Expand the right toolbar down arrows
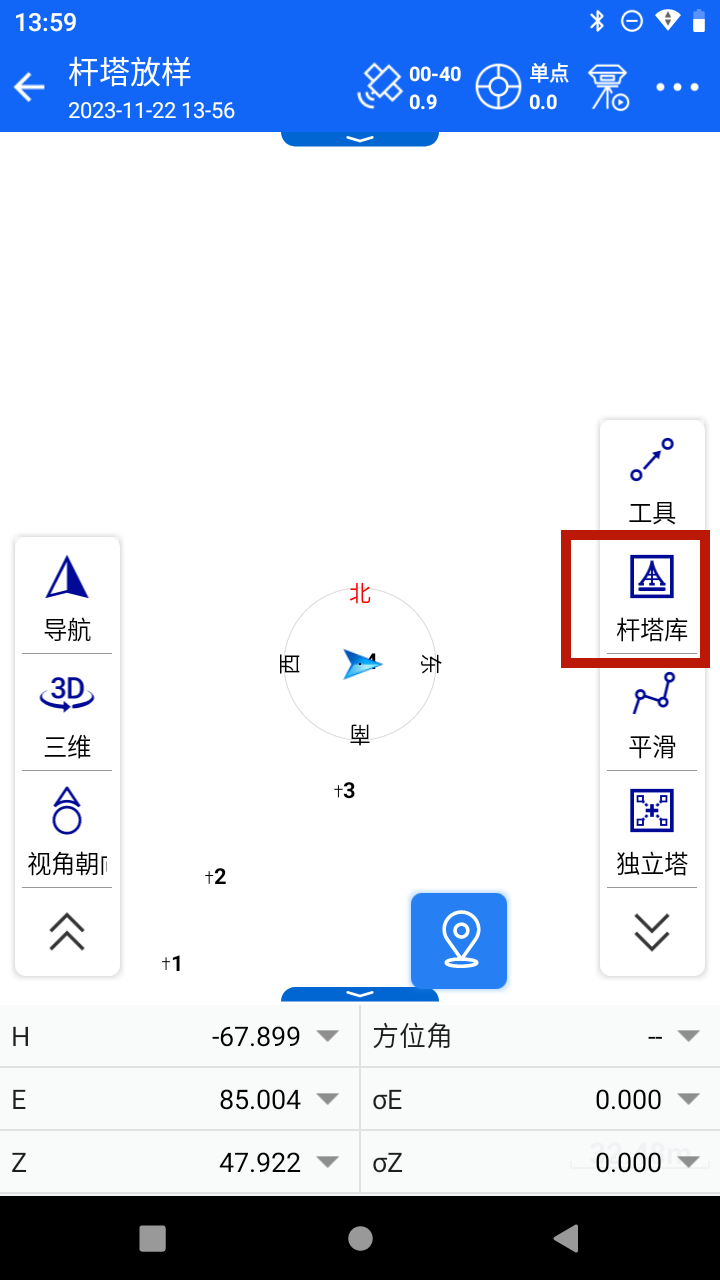 coord(652,932)
